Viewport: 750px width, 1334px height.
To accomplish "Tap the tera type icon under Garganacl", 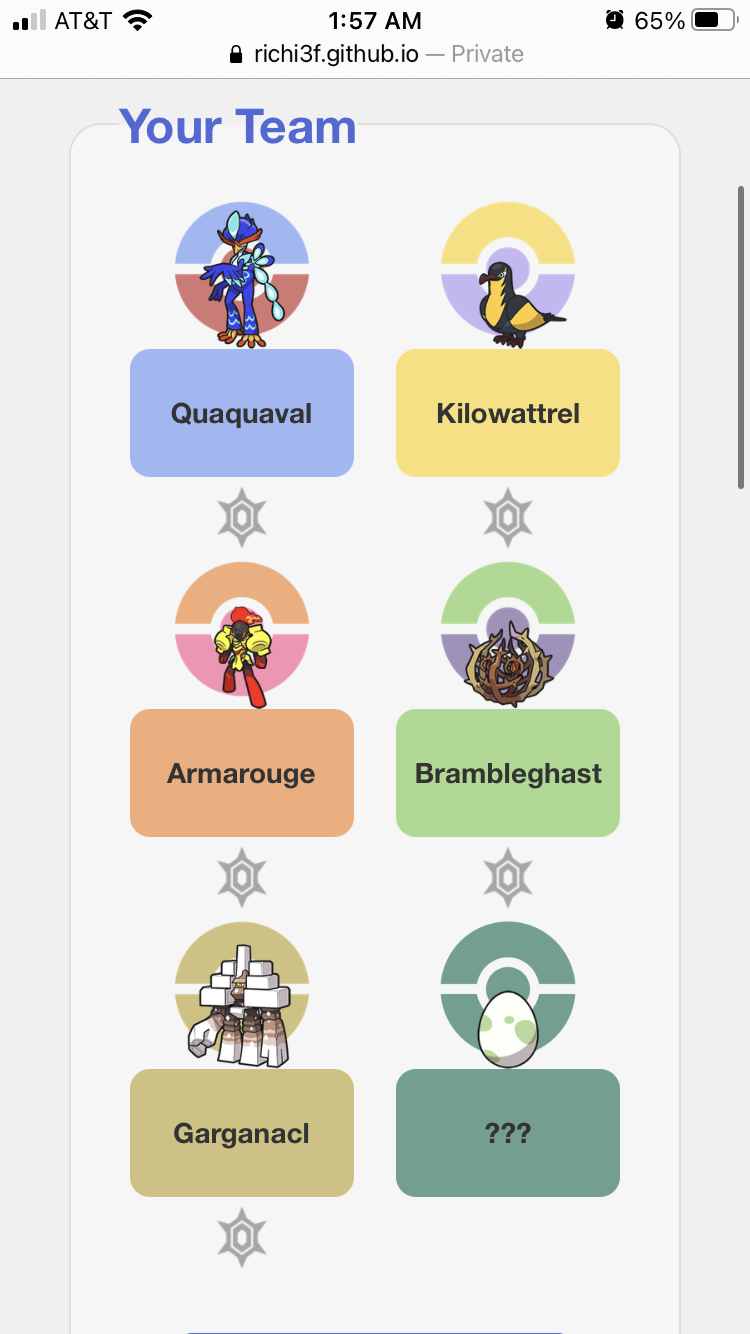I will click(242, 1238).
